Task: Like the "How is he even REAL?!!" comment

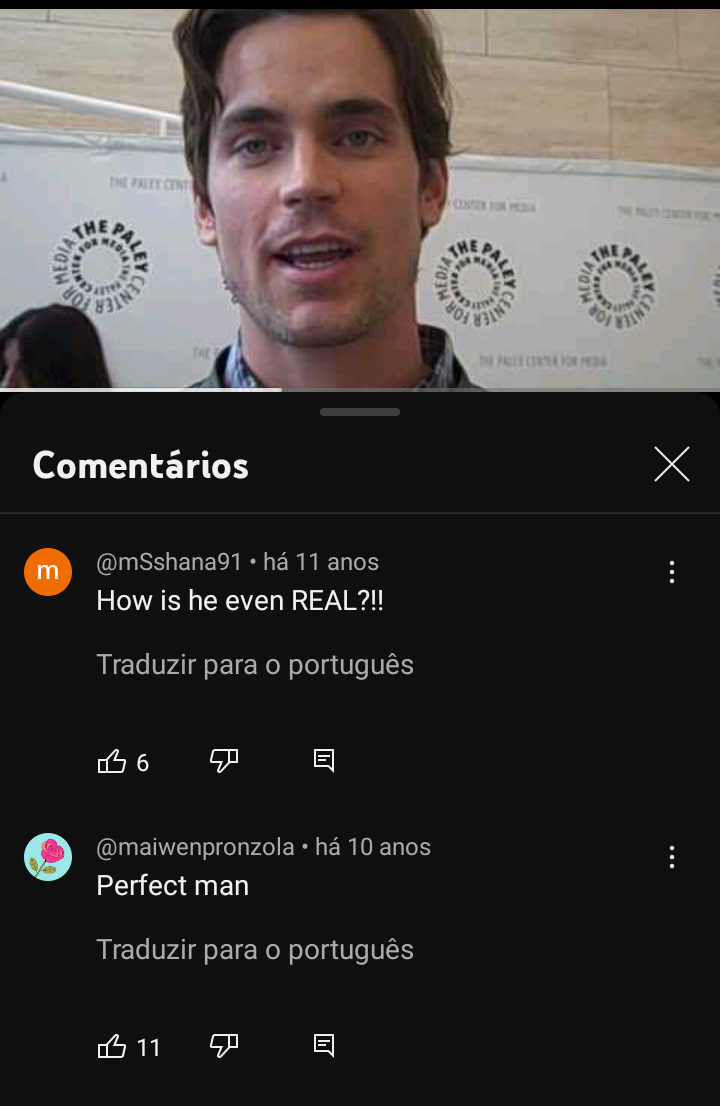Action: tap(112, 762)
